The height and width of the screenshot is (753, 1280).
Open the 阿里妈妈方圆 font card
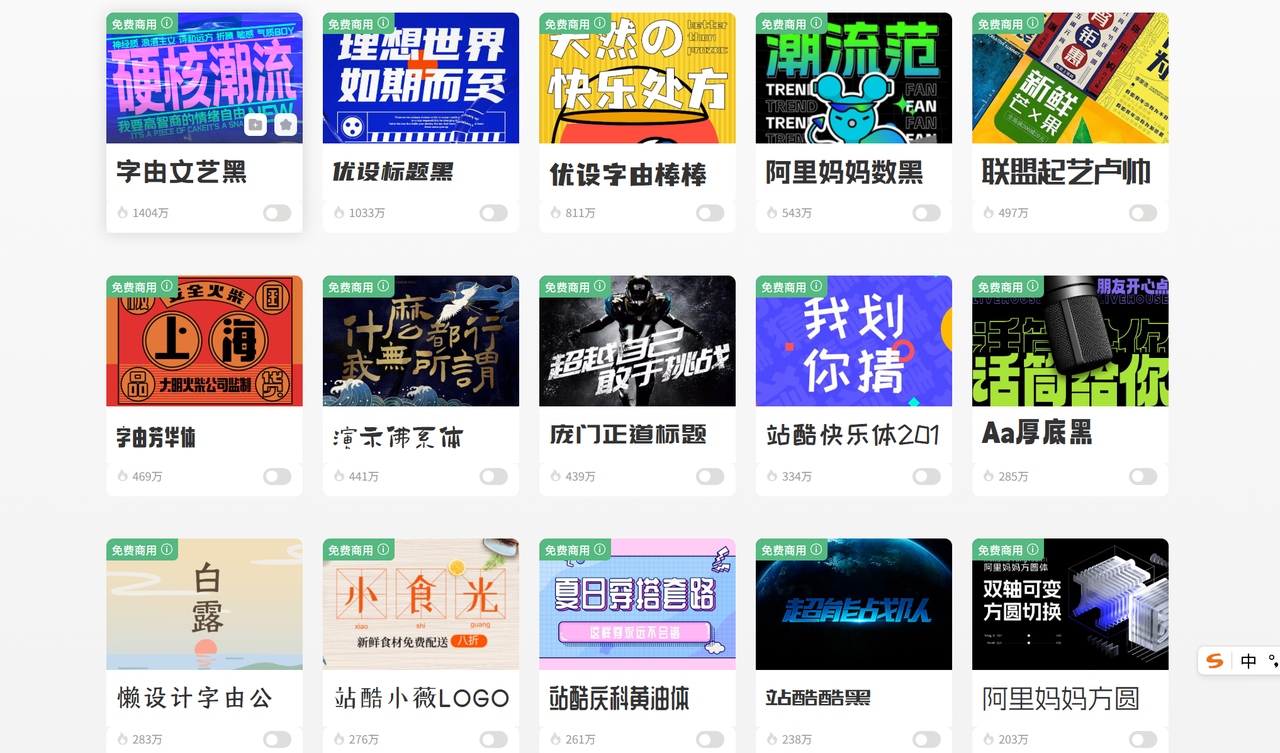click(1061, 698)
